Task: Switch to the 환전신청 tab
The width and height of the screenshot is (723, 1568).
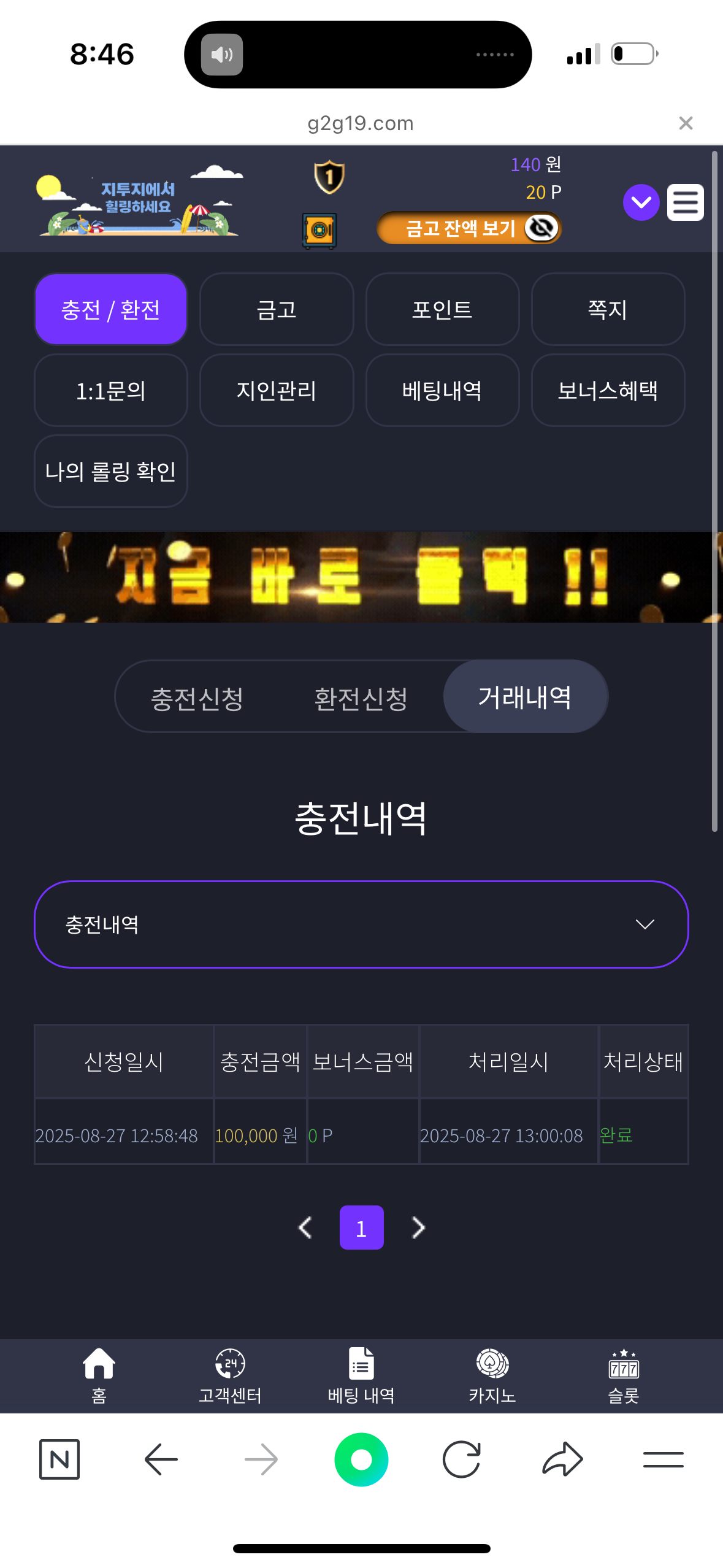Action: 361,698
